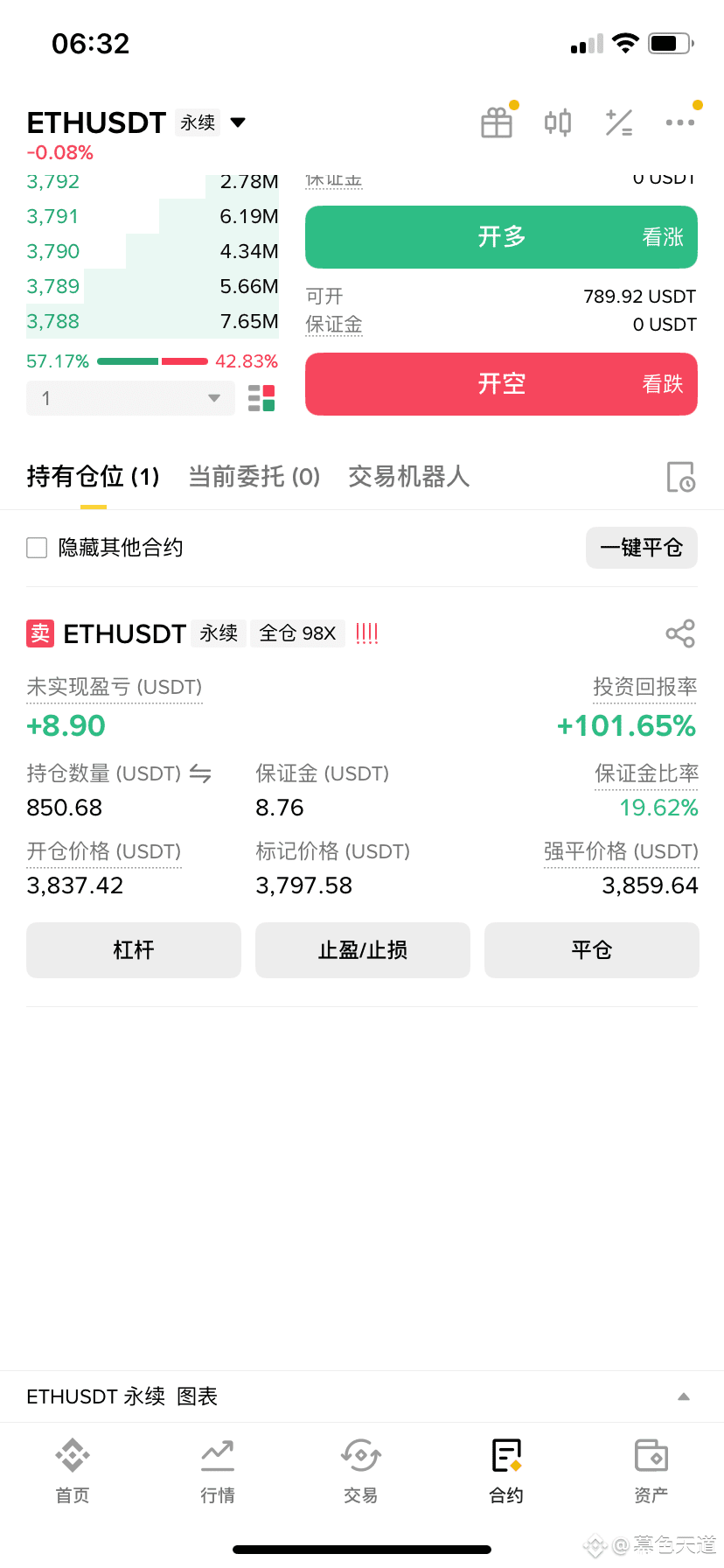
Task: Switch to the 当前委托 (0) tab
Action: point(254,477)
